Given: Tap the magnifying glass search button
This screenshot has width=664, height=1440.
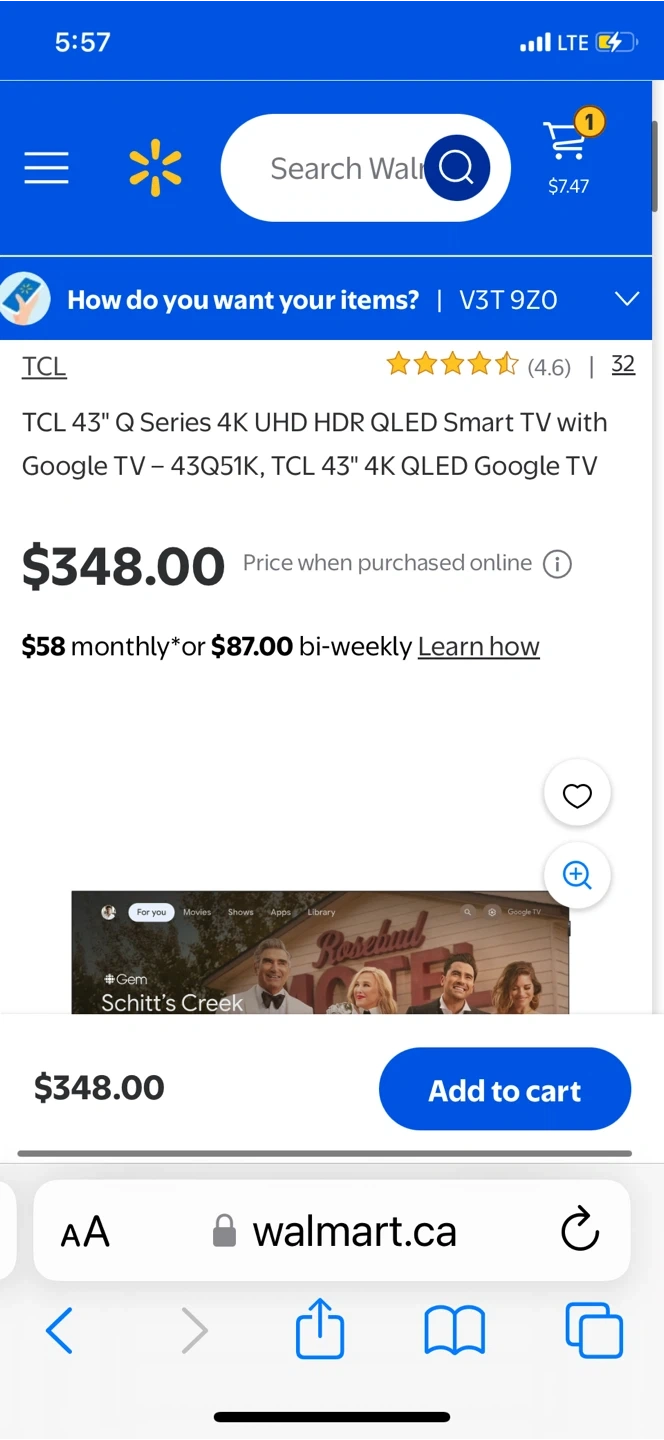Looking at the screenshot, I should point(457,168).
